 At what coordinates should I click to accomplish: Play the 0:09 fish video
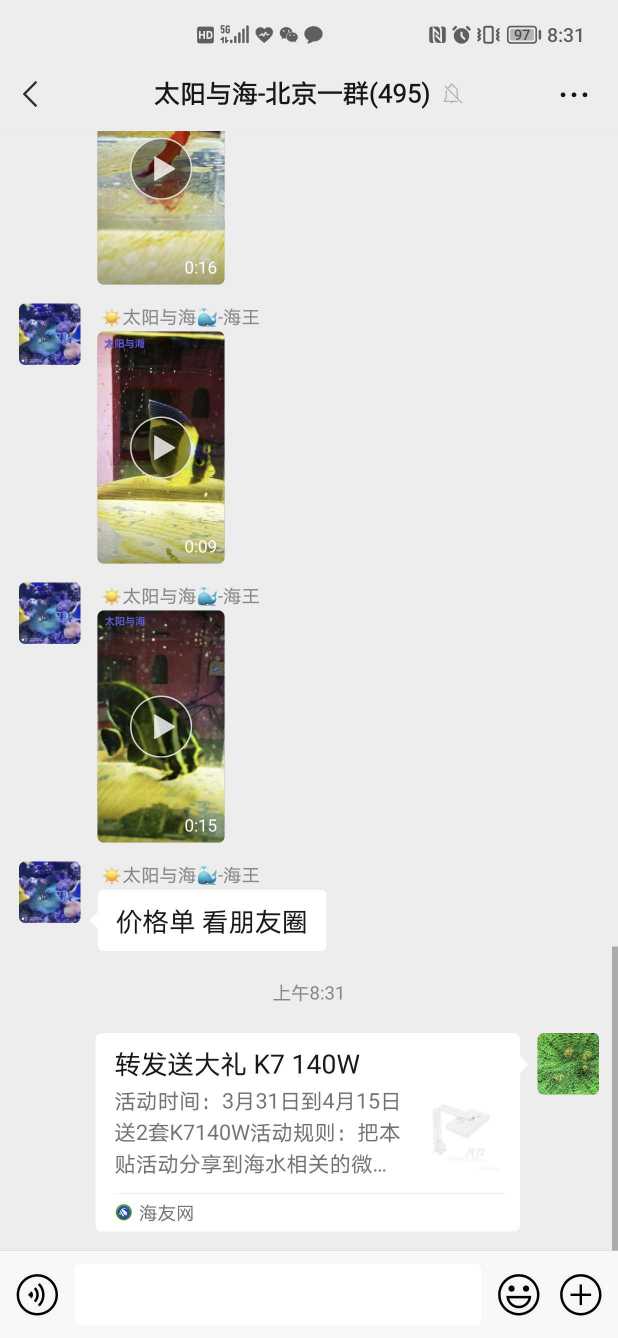[161, 447]
